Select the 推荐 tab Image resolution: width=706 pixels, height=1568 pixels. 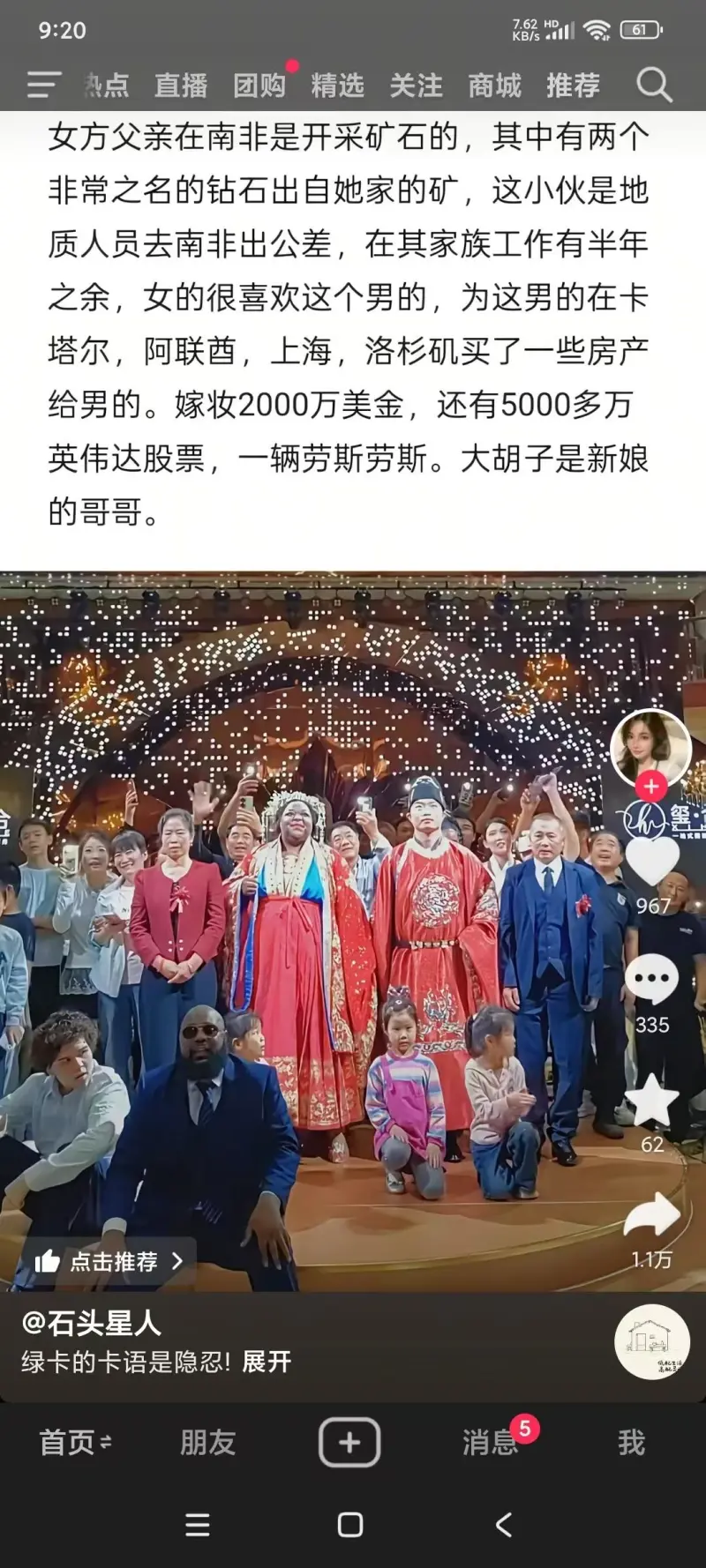tap(573, 86)
